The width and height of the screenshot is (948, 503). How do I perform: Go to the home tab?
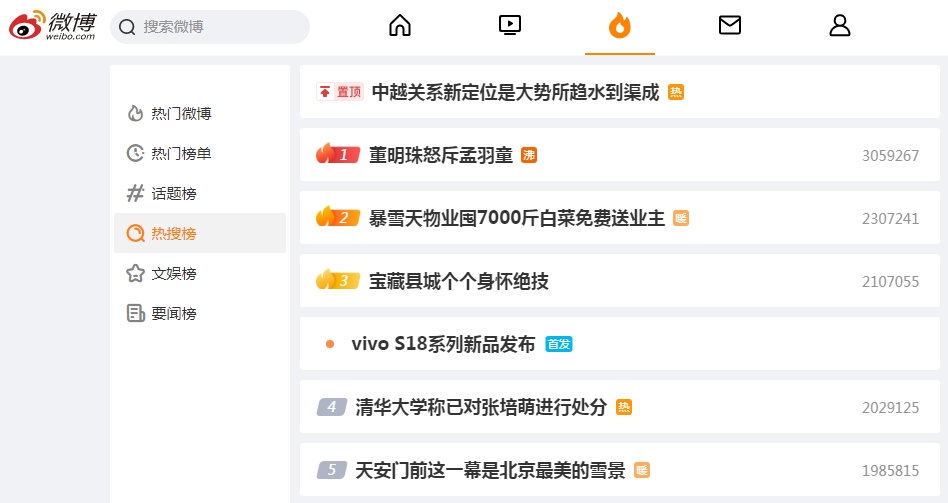[x=400, y=26]
